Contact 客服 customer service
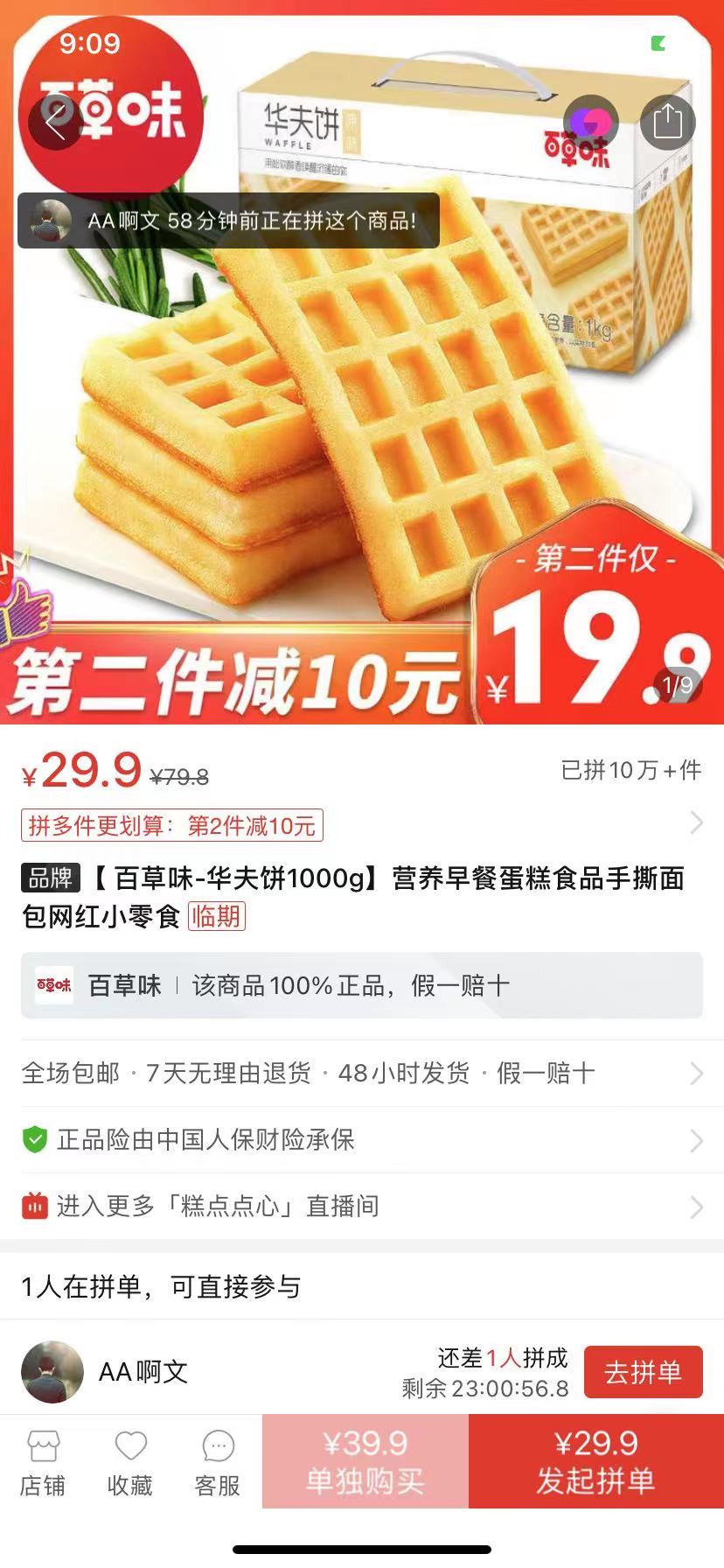This screenshot has height=1568, width=724. tap(218, 1464)
